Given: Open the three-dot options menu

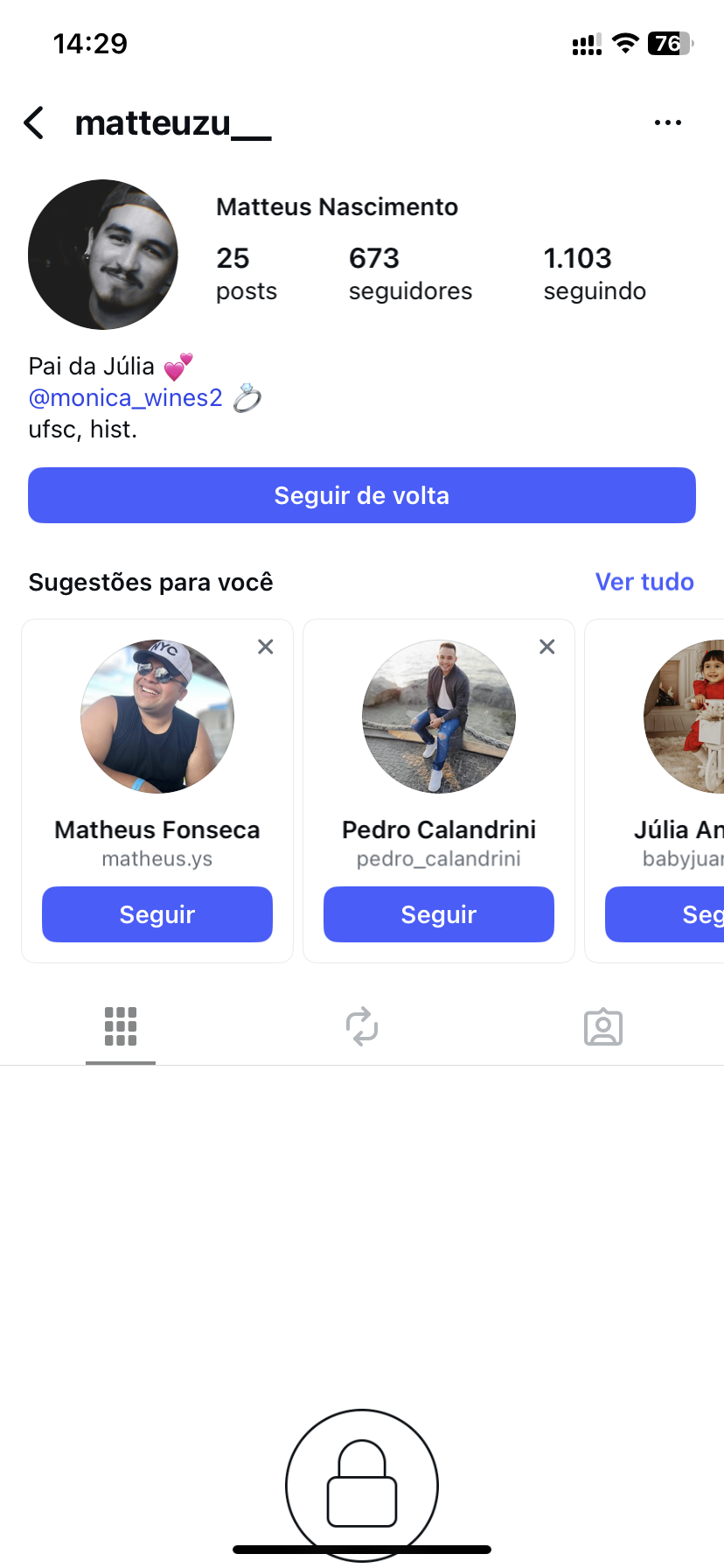Looking at the screenshot, I should coord(667,123).
